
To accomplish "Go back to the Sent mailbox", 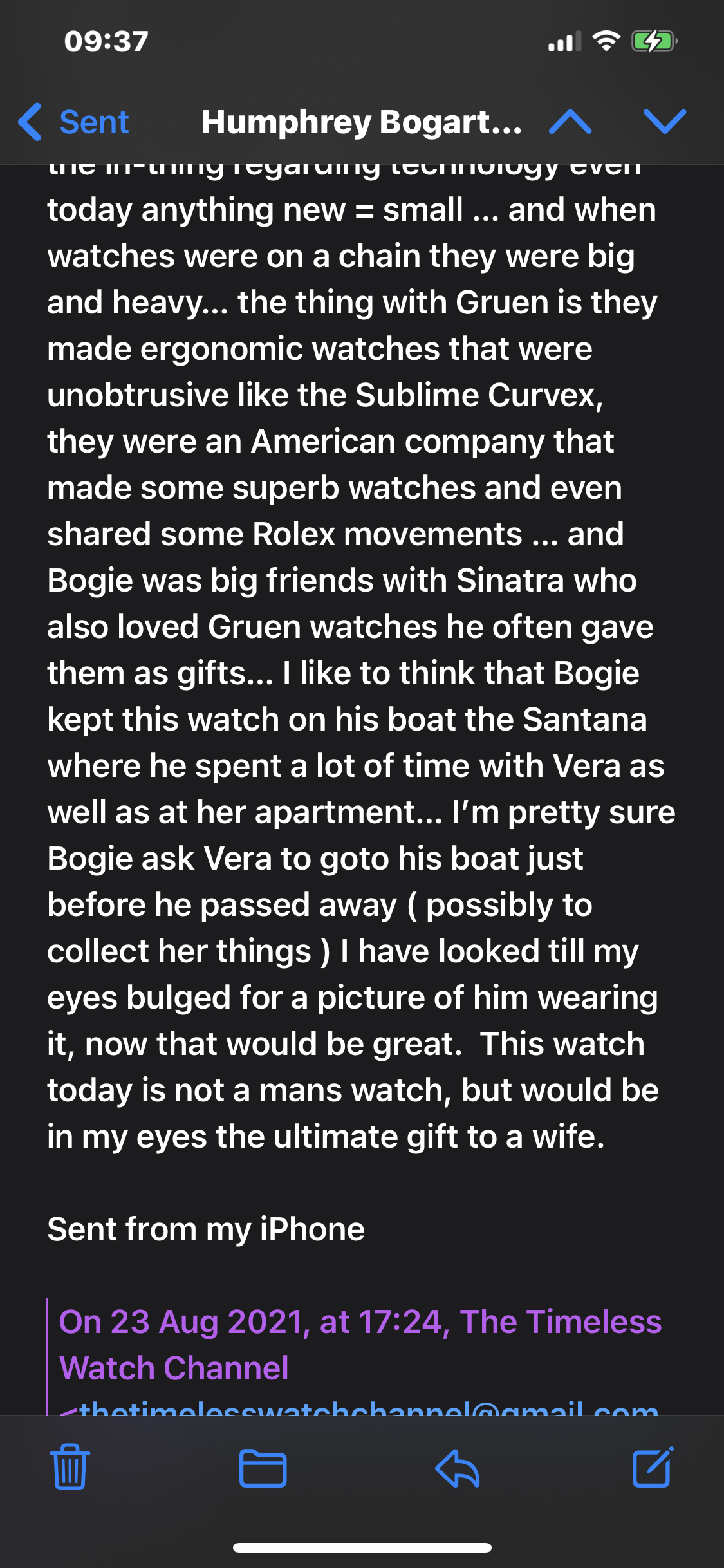I will (74, 122).
